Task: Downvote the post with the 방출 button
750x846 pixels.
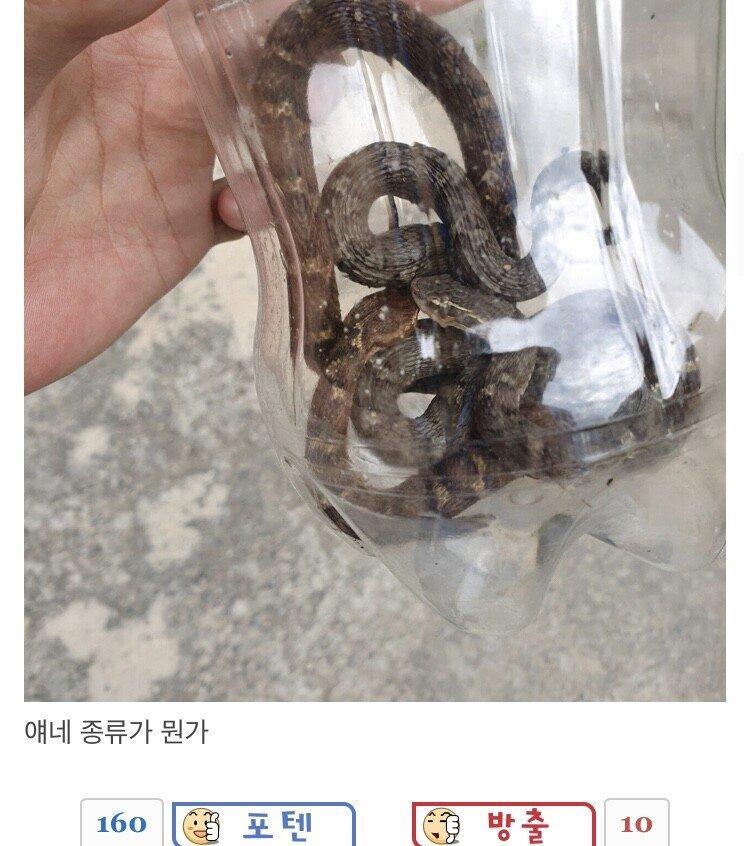Action: 503,825
